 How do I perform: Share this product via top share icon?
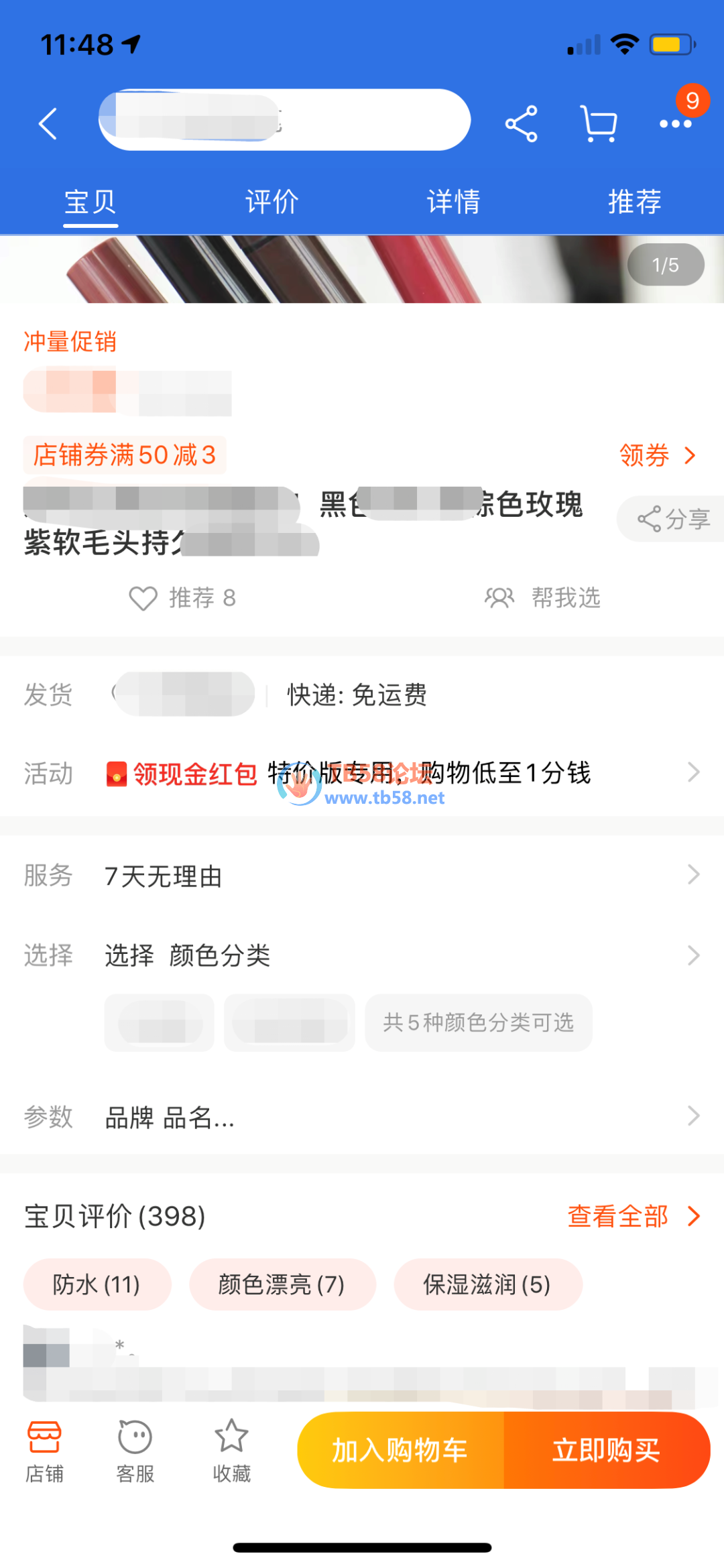[x=521, y=123]
